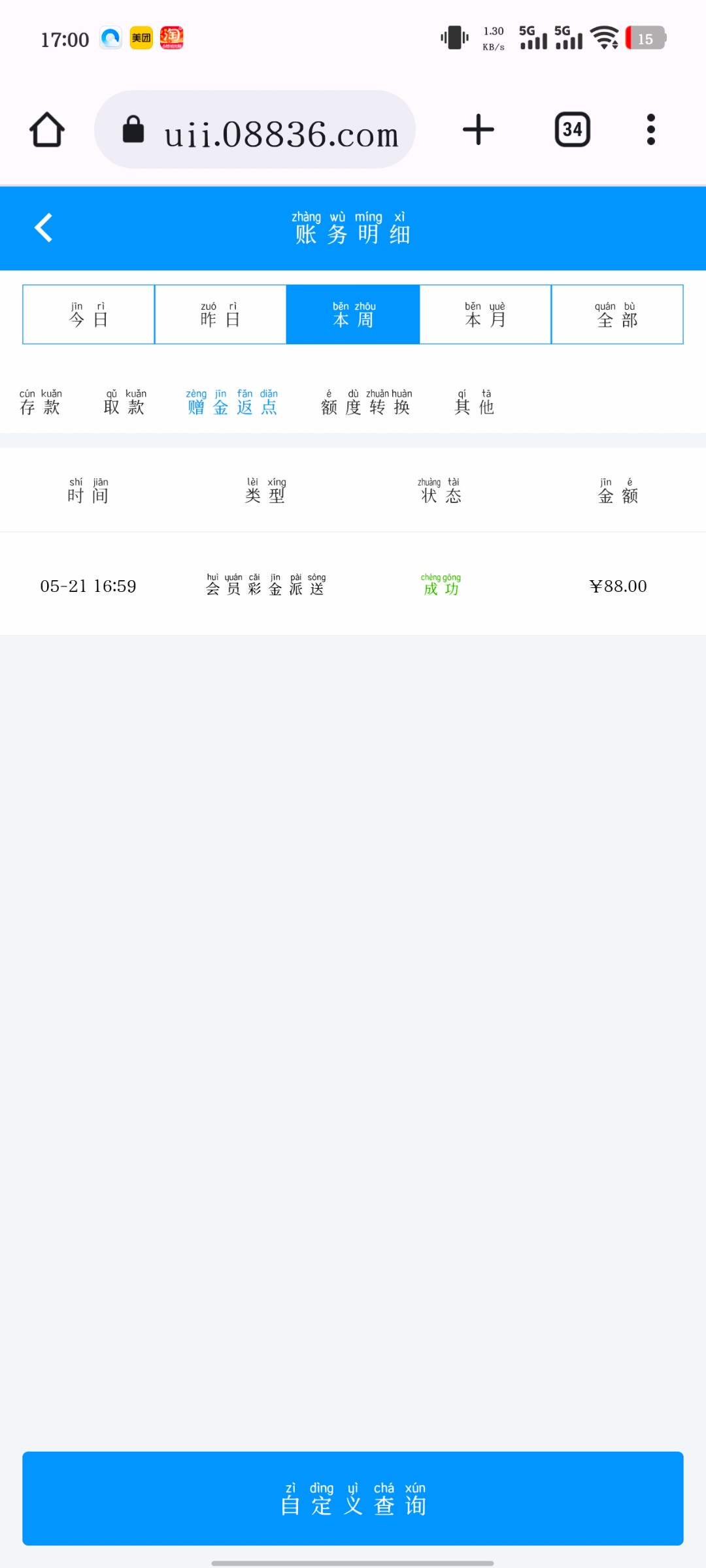Open the browser home page
This screenshot has width=706, height=1568.
[47, 129]
